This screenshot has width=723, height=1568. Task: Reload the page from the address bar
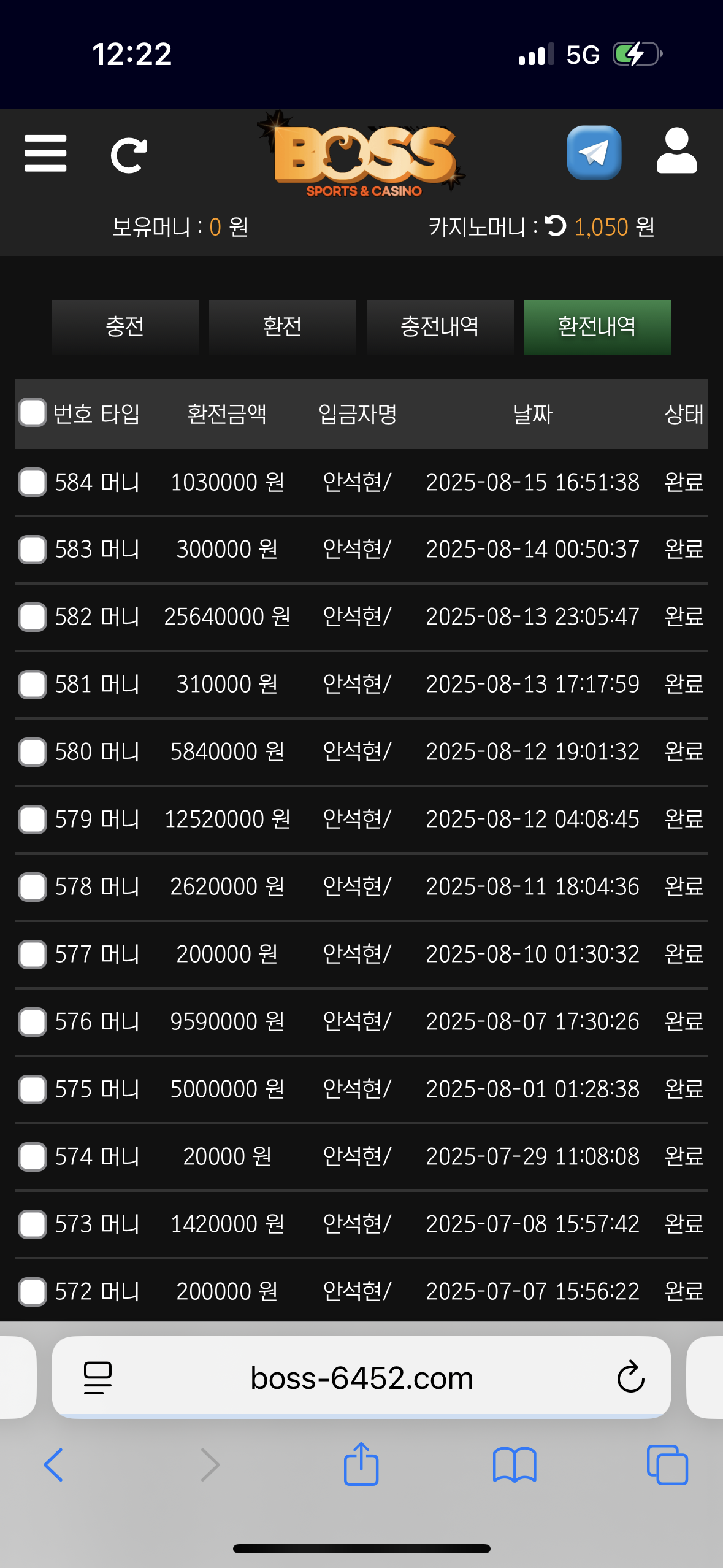click(x=630, y=1378)
